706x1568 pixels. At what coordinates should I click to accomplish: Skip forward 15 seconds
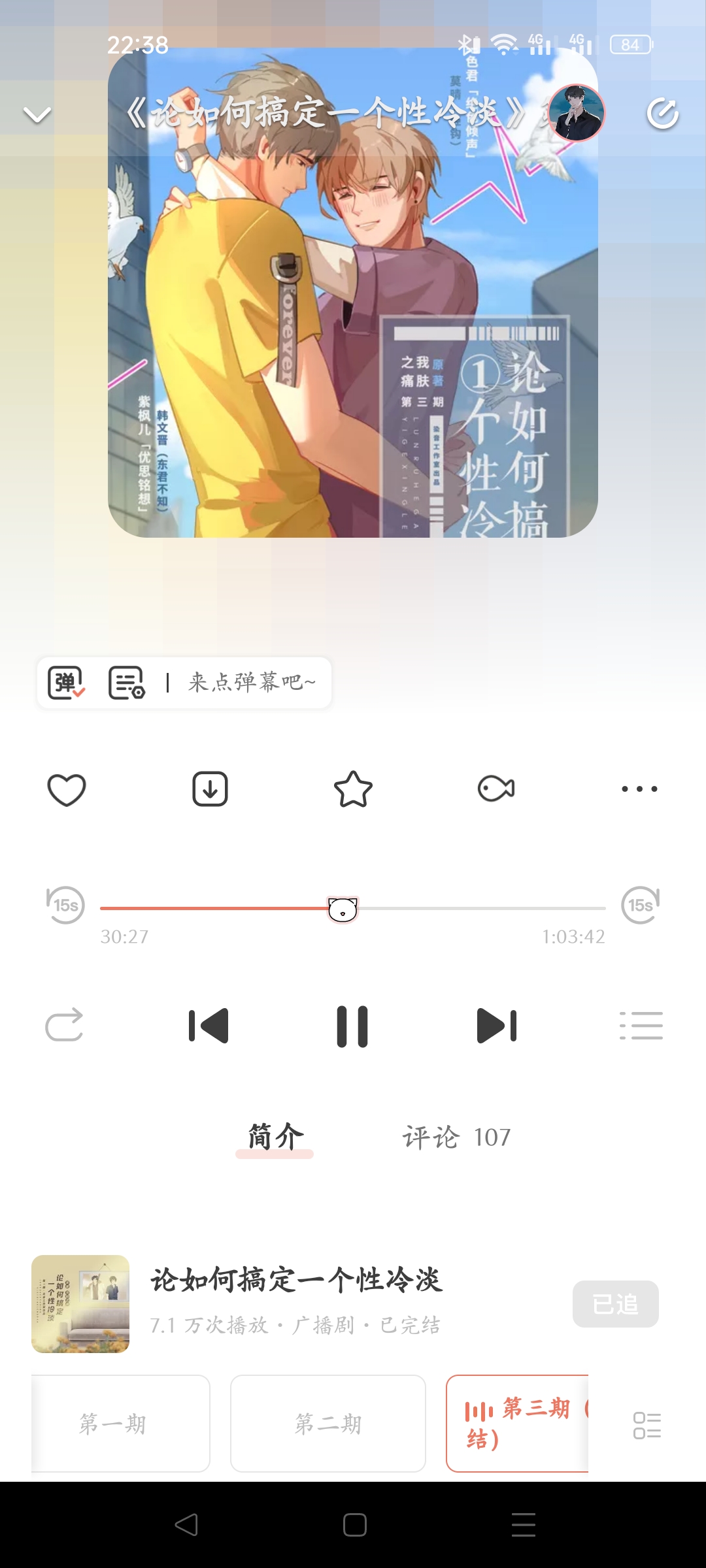(x=641, y=905)
